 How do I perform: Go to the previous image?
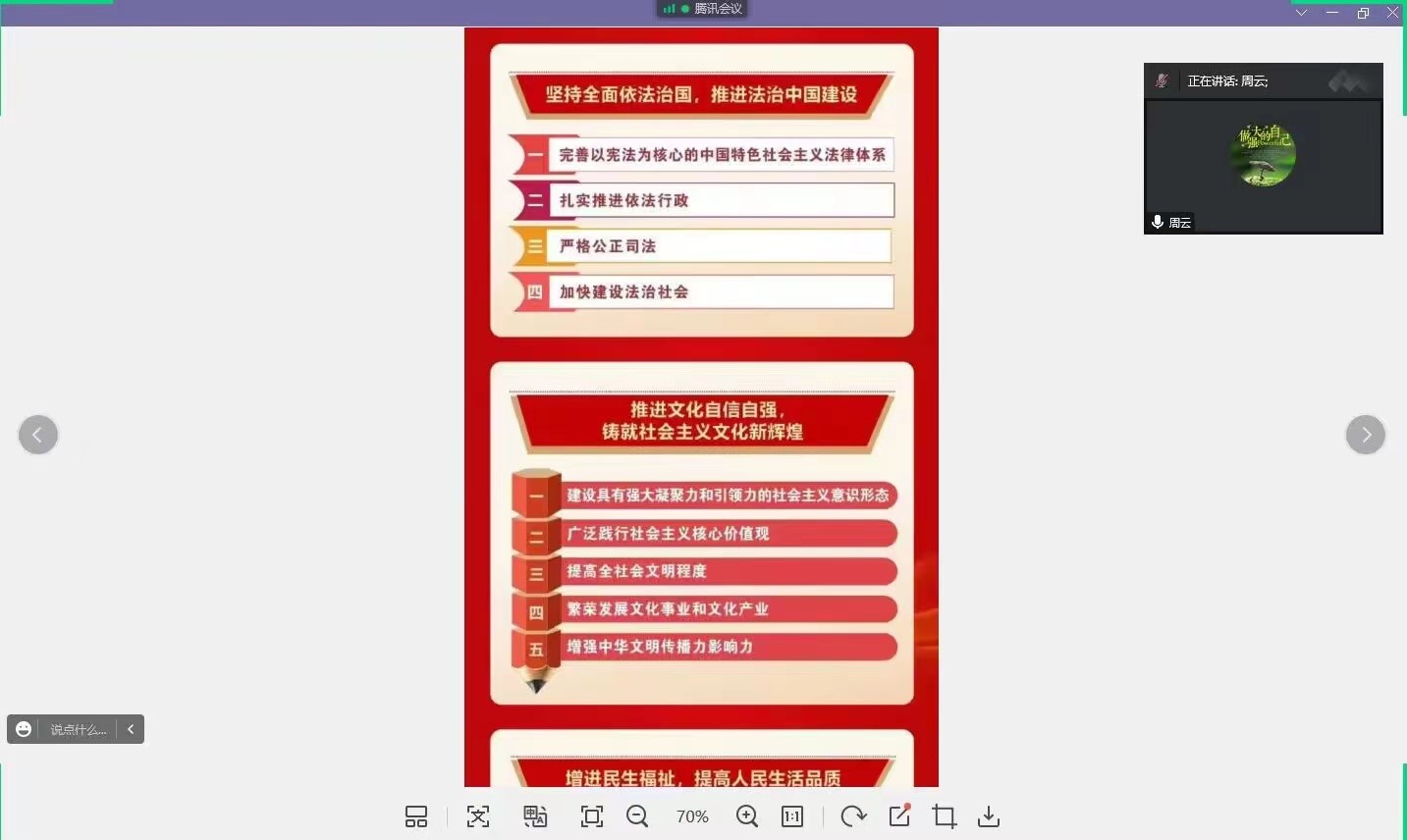38,435
